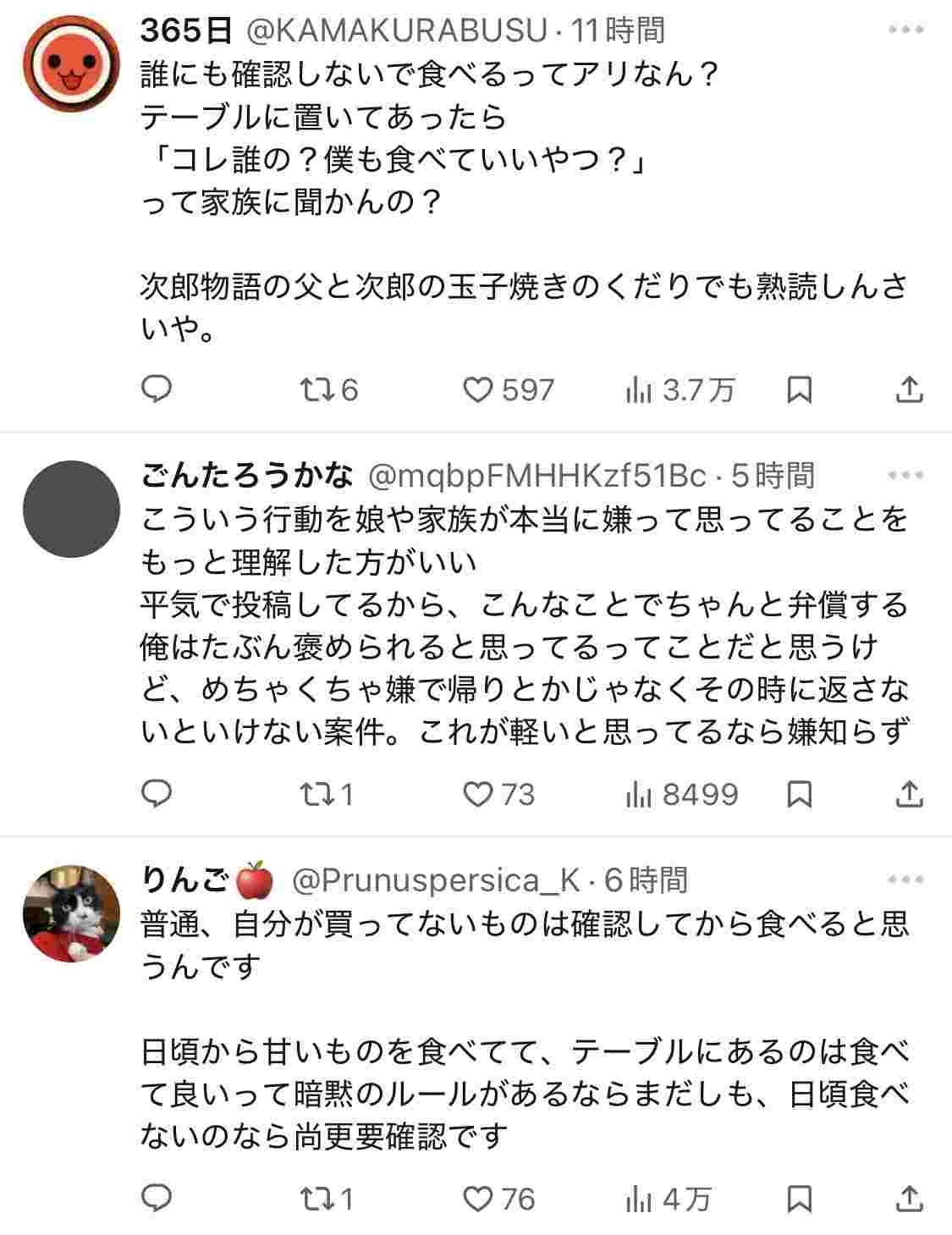Reply to ごんたろうかな's tweet

pyautogui.click(x=156, y=793)
